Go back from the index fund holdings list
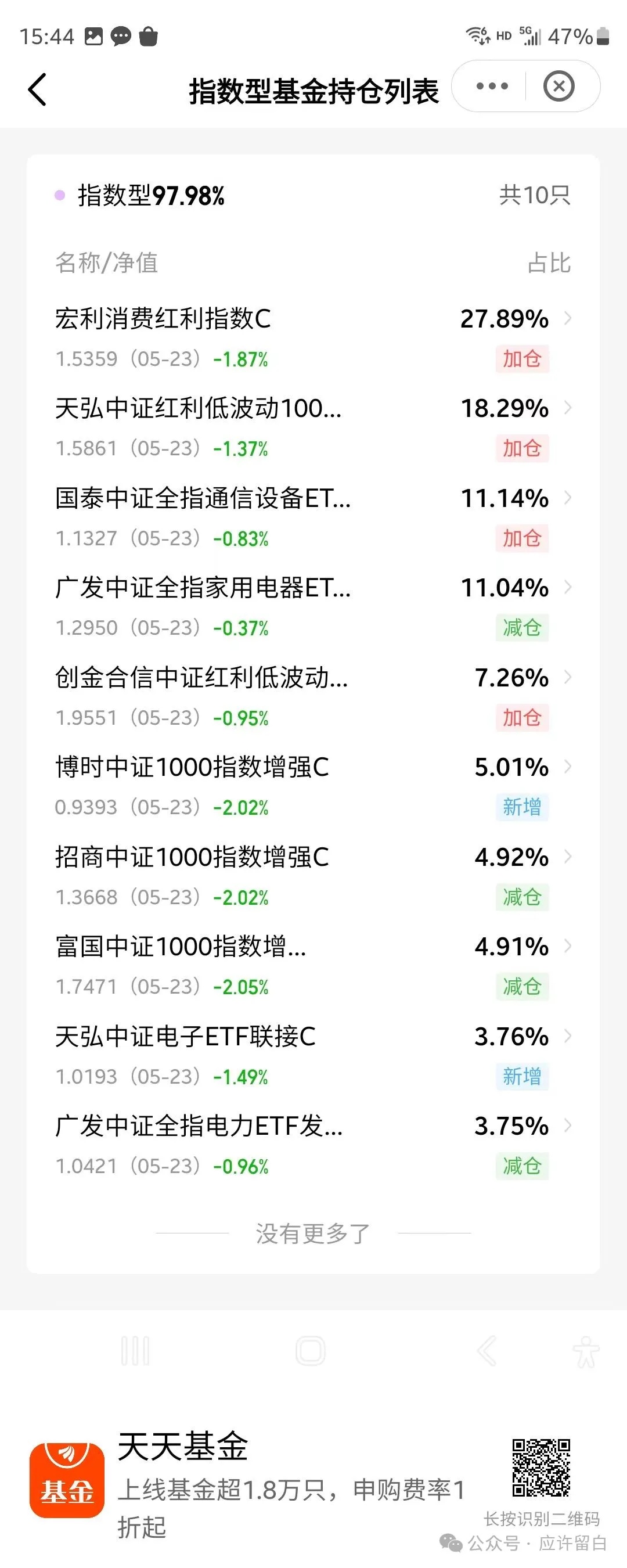The height and width of the screenshot is (1568, 627). (38, 89)
